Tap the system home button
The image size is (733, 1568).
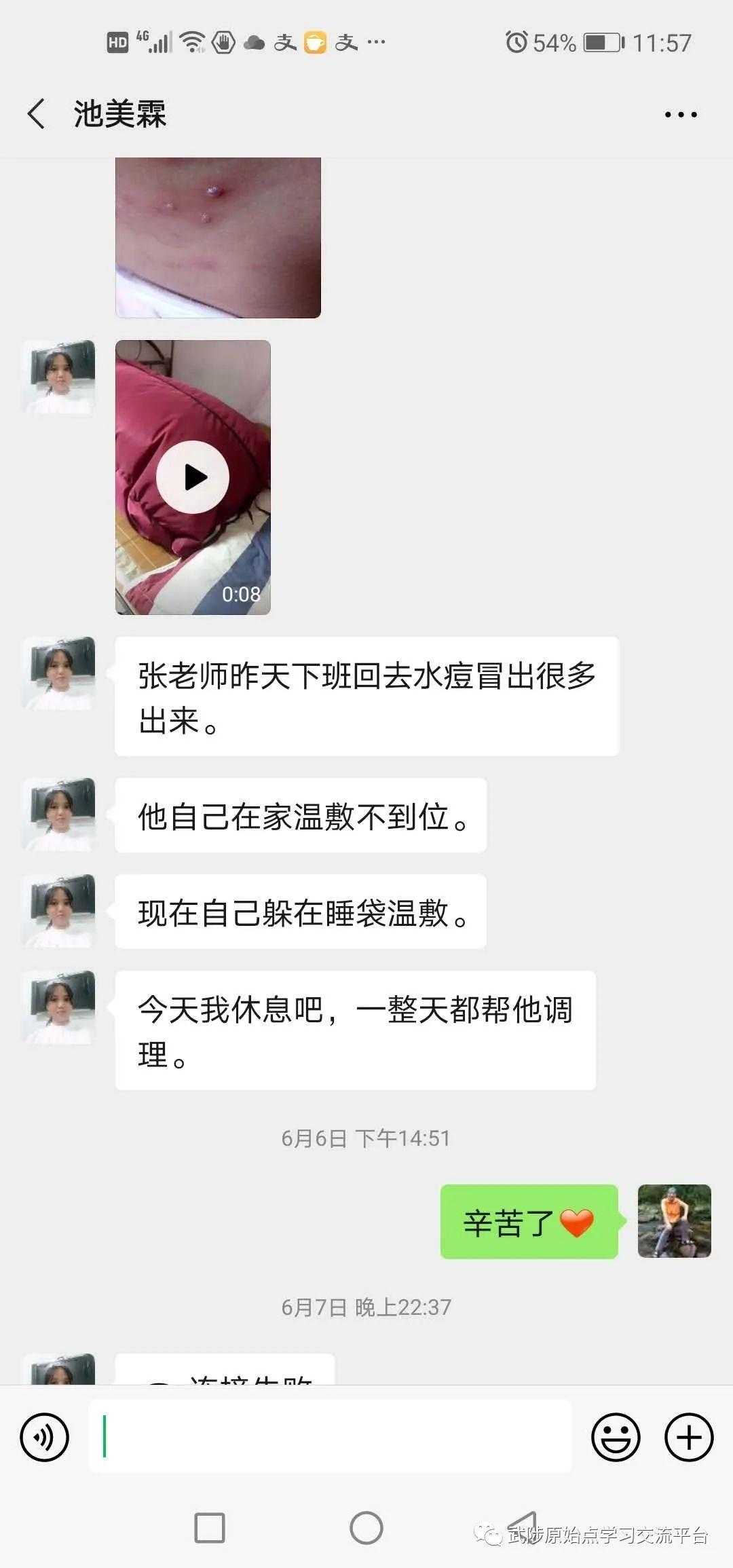pyautogui.click(x=366, y=1528)
